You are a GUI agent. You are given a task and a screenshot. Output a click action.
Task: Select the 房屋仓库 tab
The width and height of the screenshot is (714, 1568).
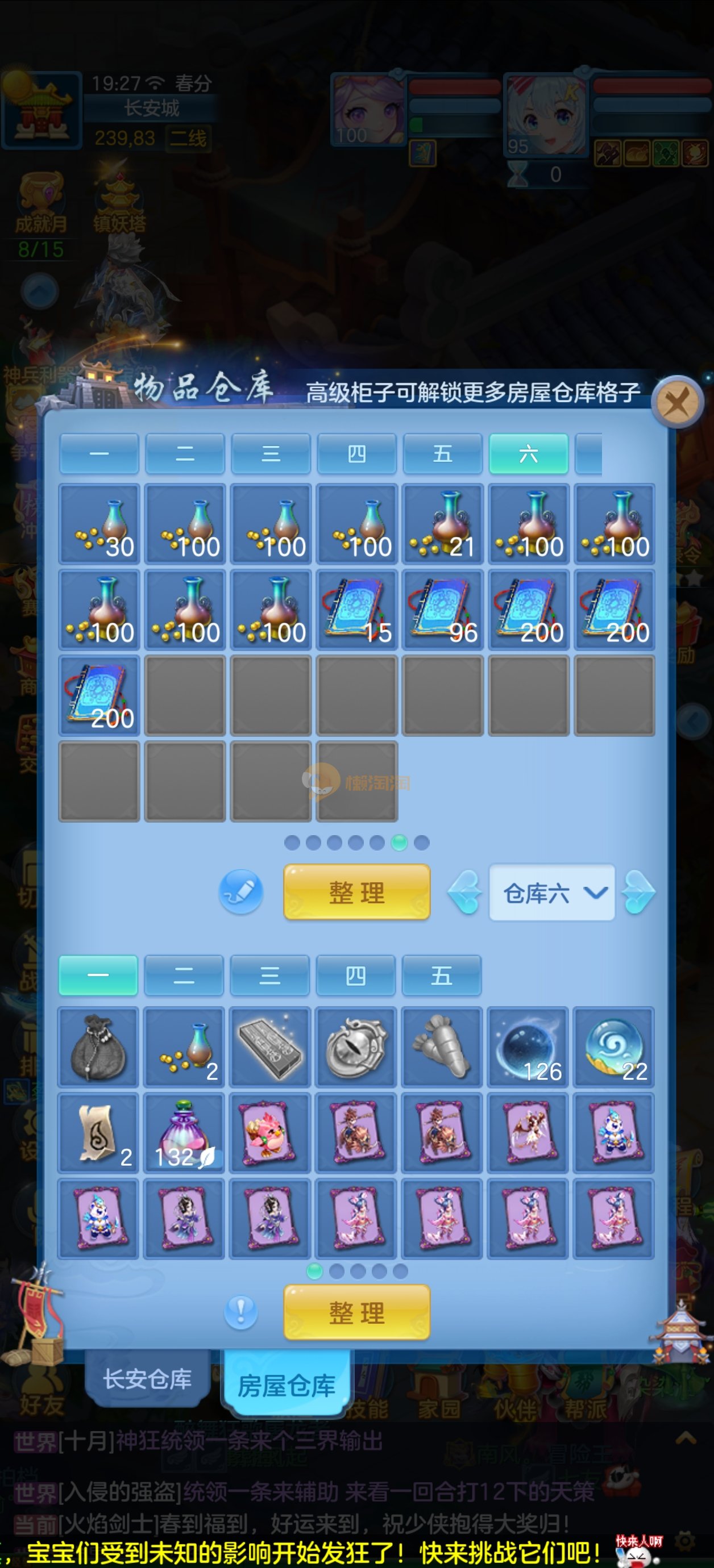click(287, 1386)
